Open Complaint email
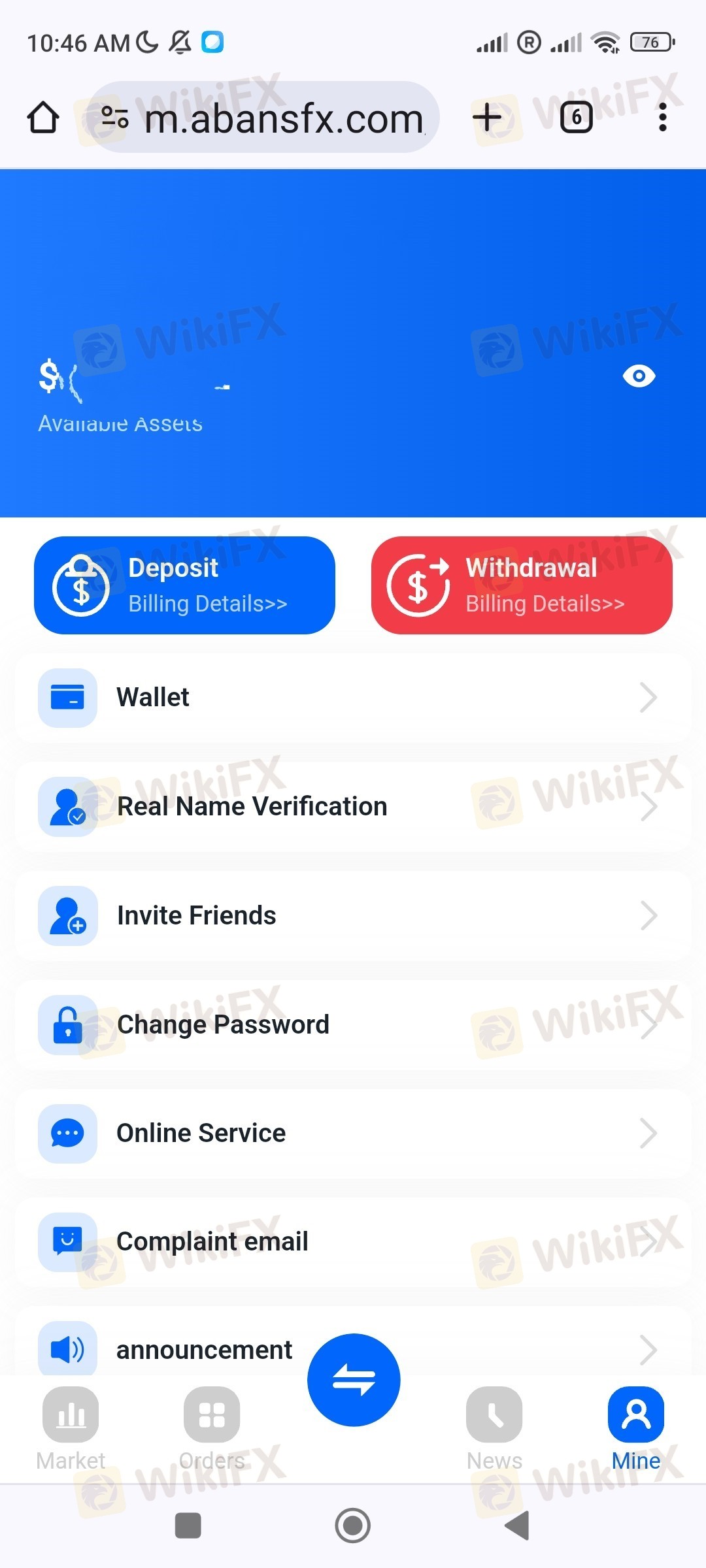706x1568 pixels. [353, 1242]
